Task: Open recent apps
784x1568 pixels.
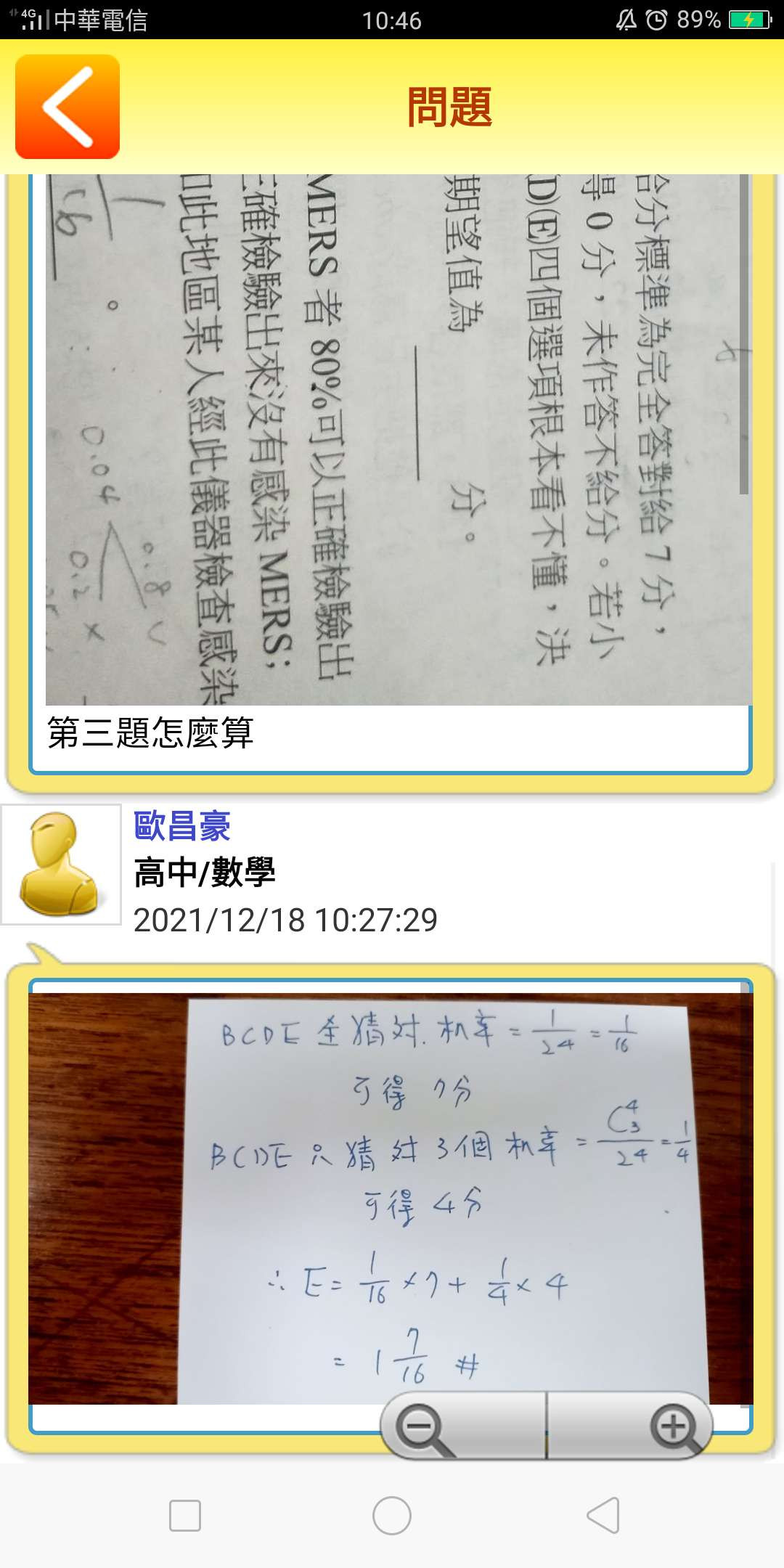Action: (x=185, y=1516)
